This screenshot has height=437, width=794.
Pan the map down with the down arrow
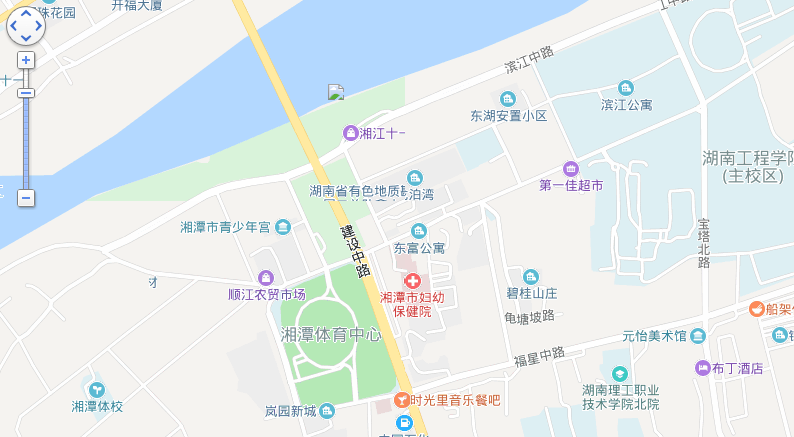(x=26, y=39)
